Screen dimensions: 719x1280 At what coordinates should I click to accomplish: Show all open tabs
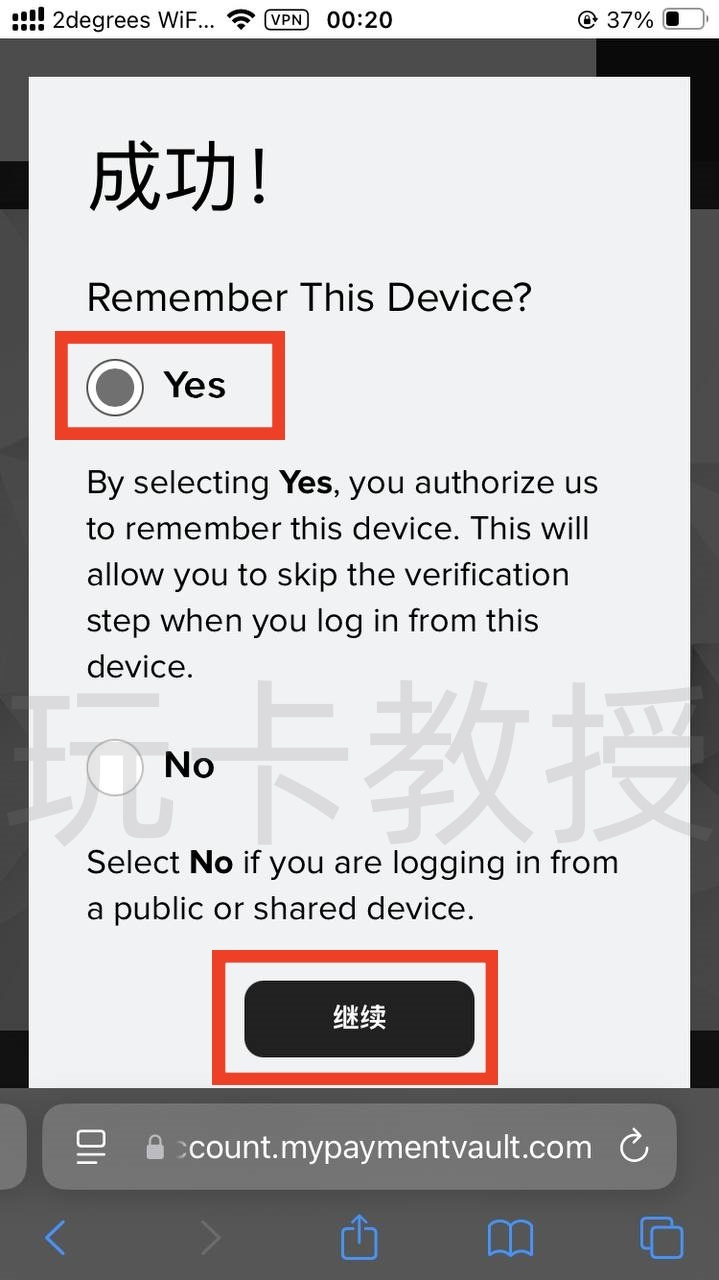[x=661, y=1238]
